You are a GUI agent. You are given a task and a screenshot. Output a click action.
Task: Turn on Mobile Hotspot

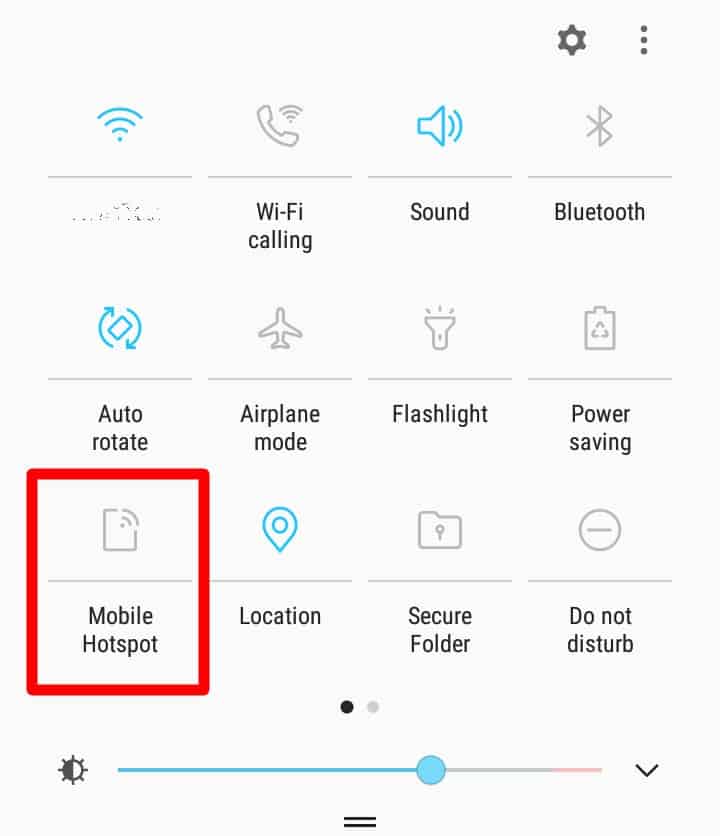tap(120, 530)
